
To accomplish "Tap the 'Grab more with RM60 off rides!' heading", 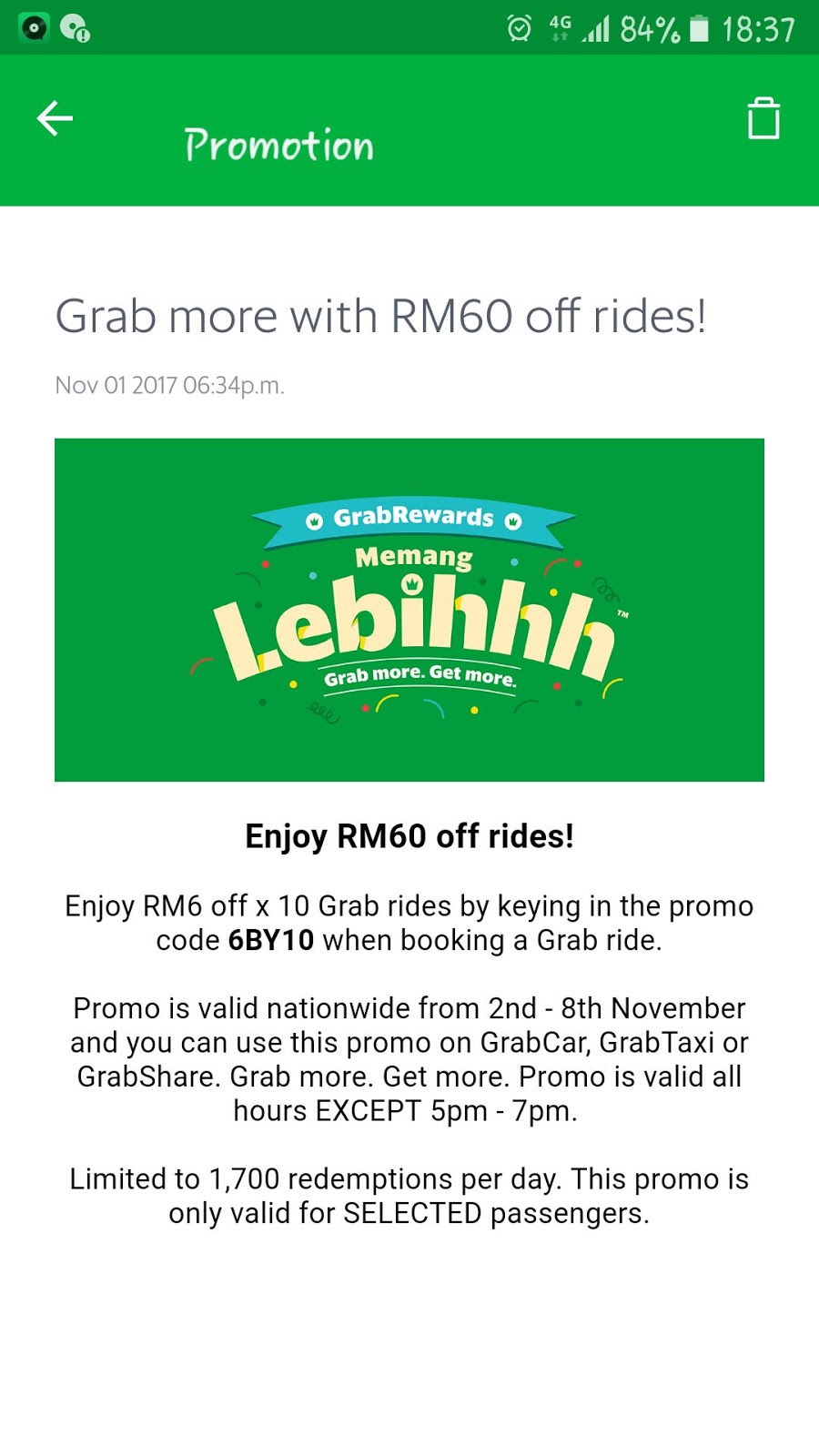I will (x=382, y=316).
